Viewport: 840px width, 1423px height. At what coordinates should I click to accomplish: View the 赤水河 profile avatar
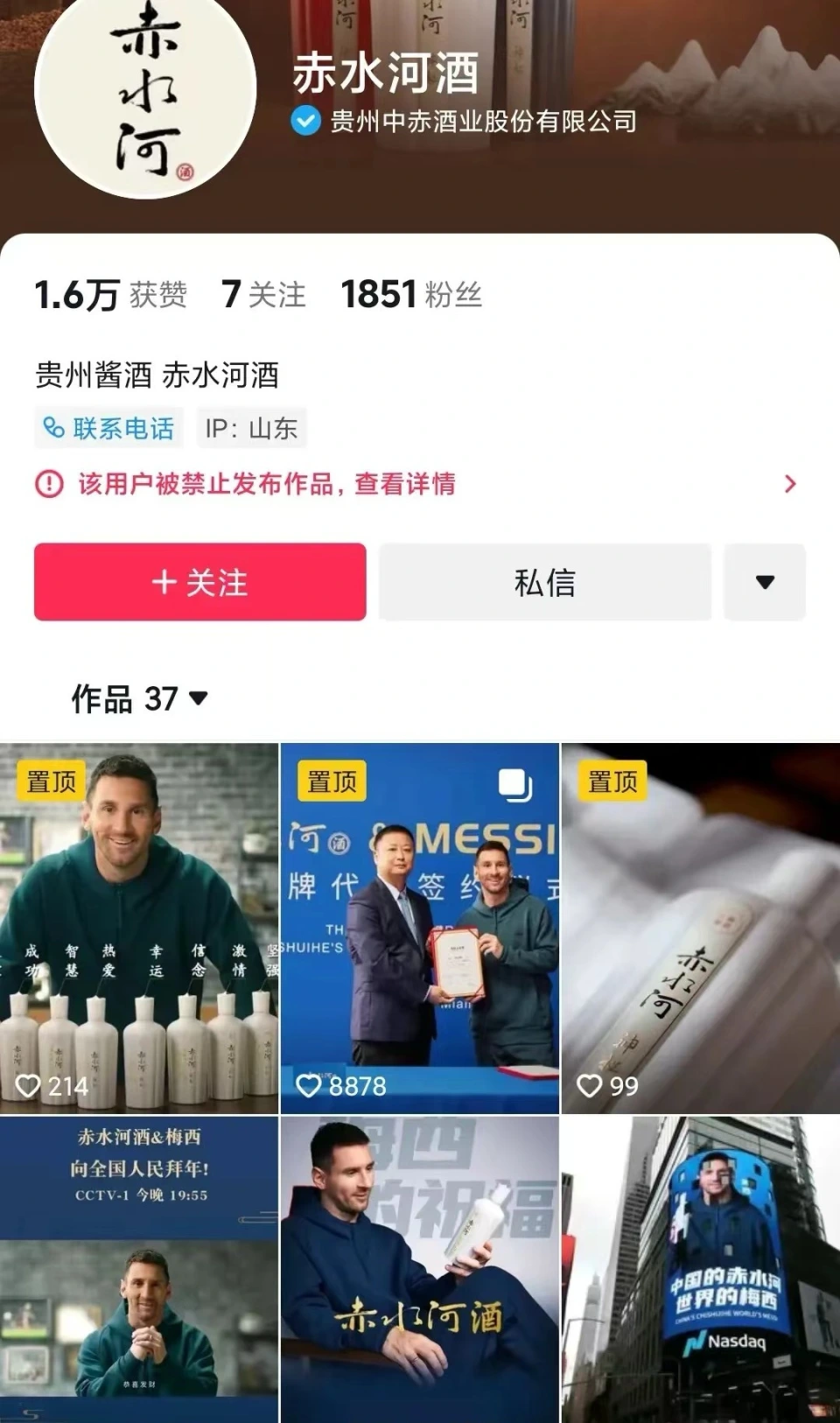coord(145,92)
